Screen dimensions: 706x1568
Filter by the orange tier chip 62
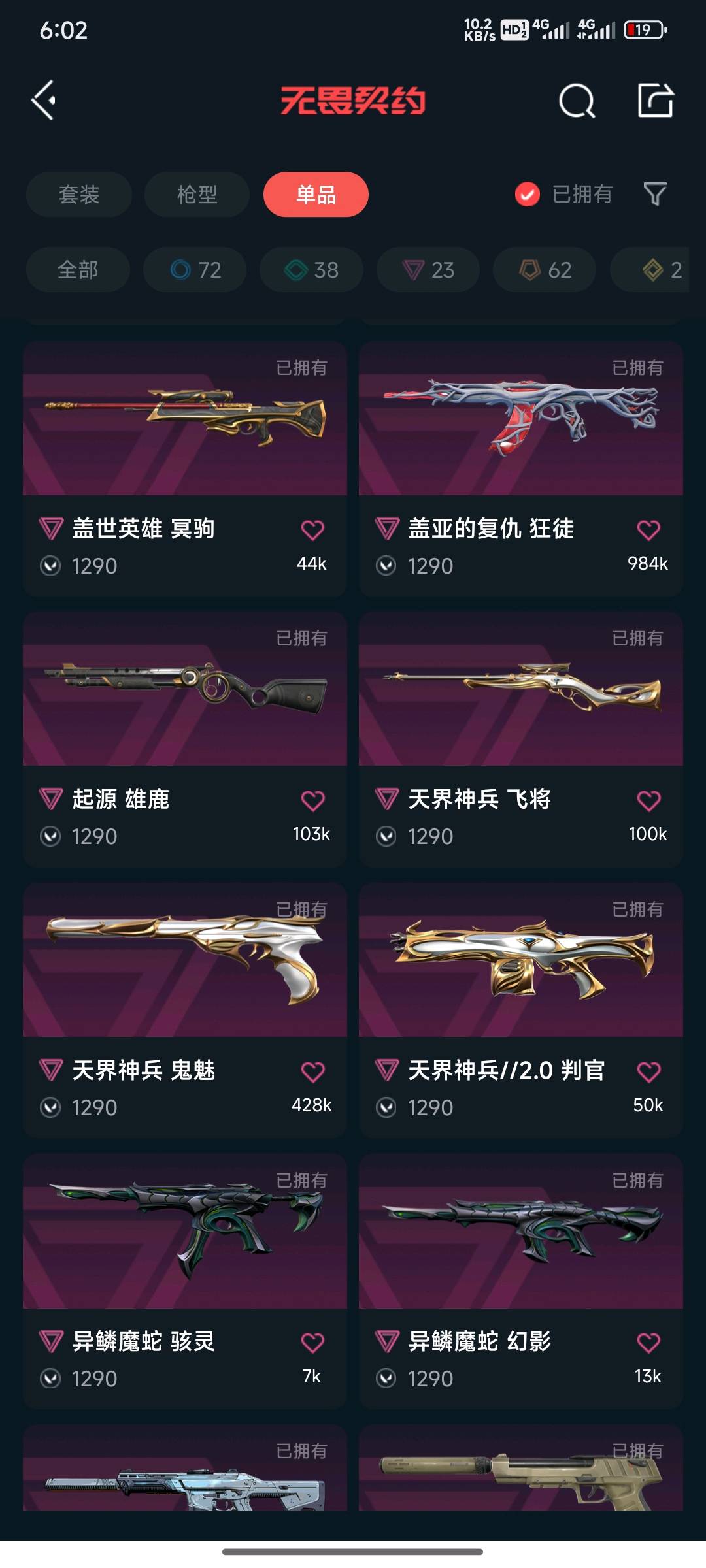click(545, 269)
